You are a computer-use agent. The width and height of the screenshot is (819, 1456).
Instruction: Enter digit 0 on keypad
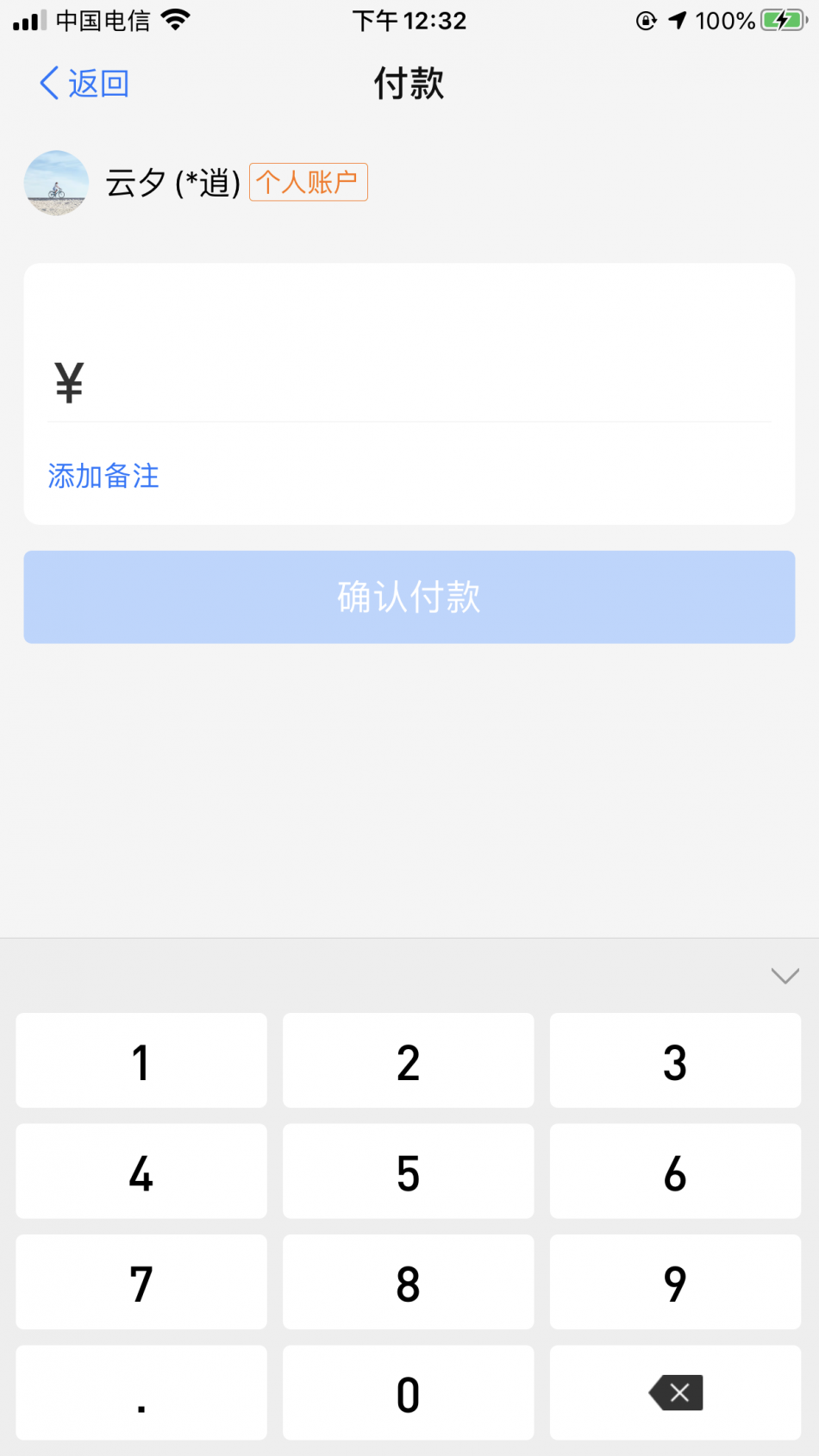pyautogui.click(x=409, y=1393)
